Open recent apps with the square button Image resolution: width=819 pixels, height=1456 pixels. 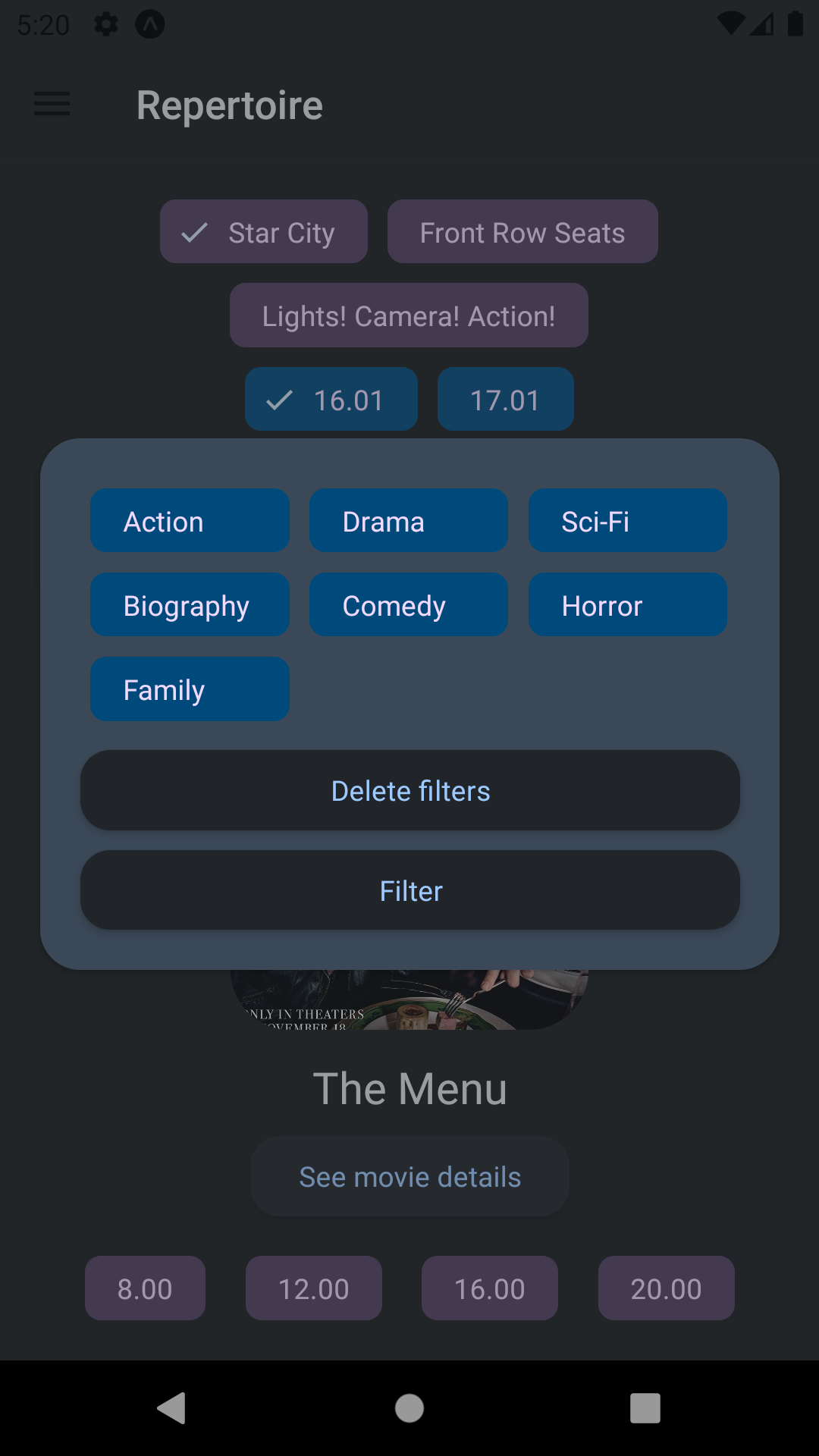(x=646, y=1410)
